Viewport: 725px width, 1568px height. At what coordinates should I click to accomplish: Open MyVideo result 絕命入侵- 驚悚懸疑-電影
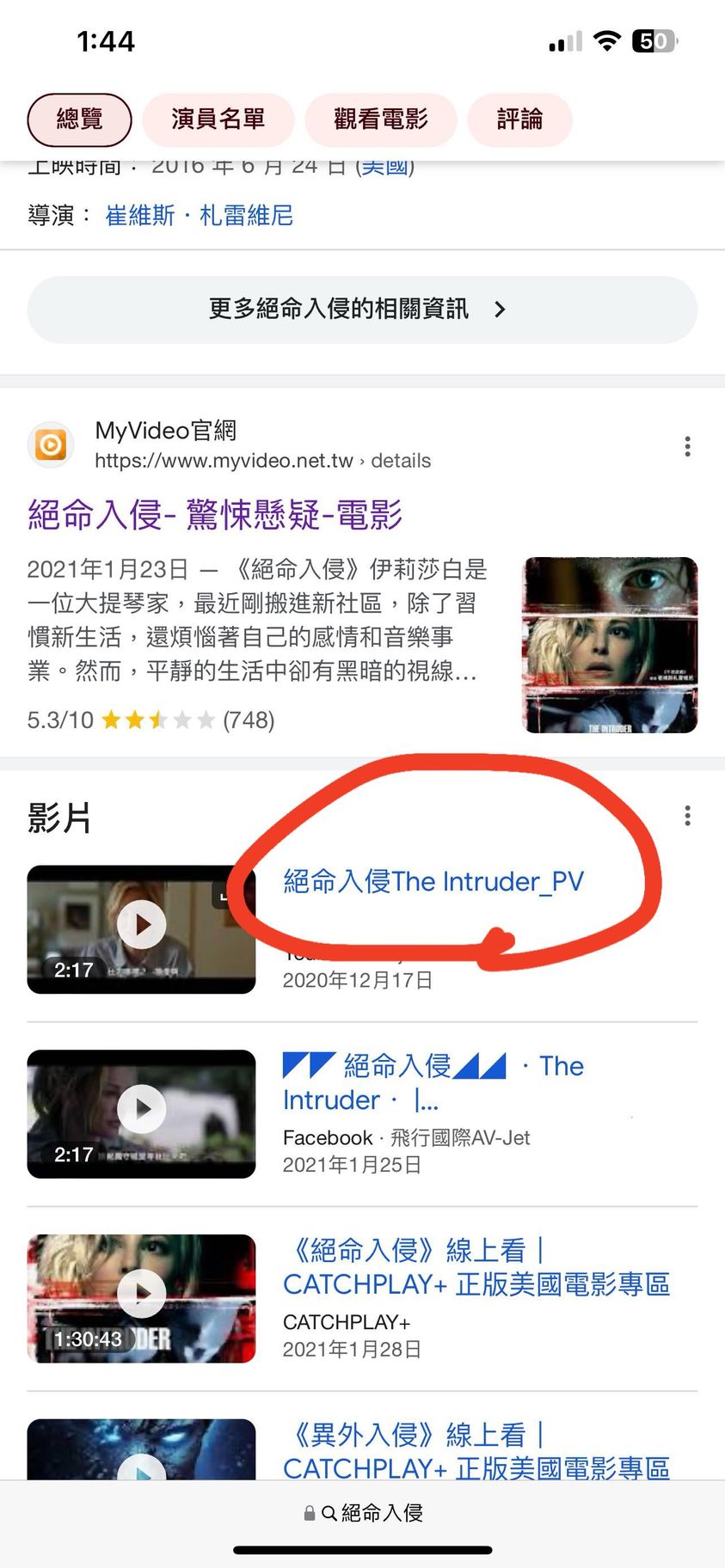[x=215, y=515]
